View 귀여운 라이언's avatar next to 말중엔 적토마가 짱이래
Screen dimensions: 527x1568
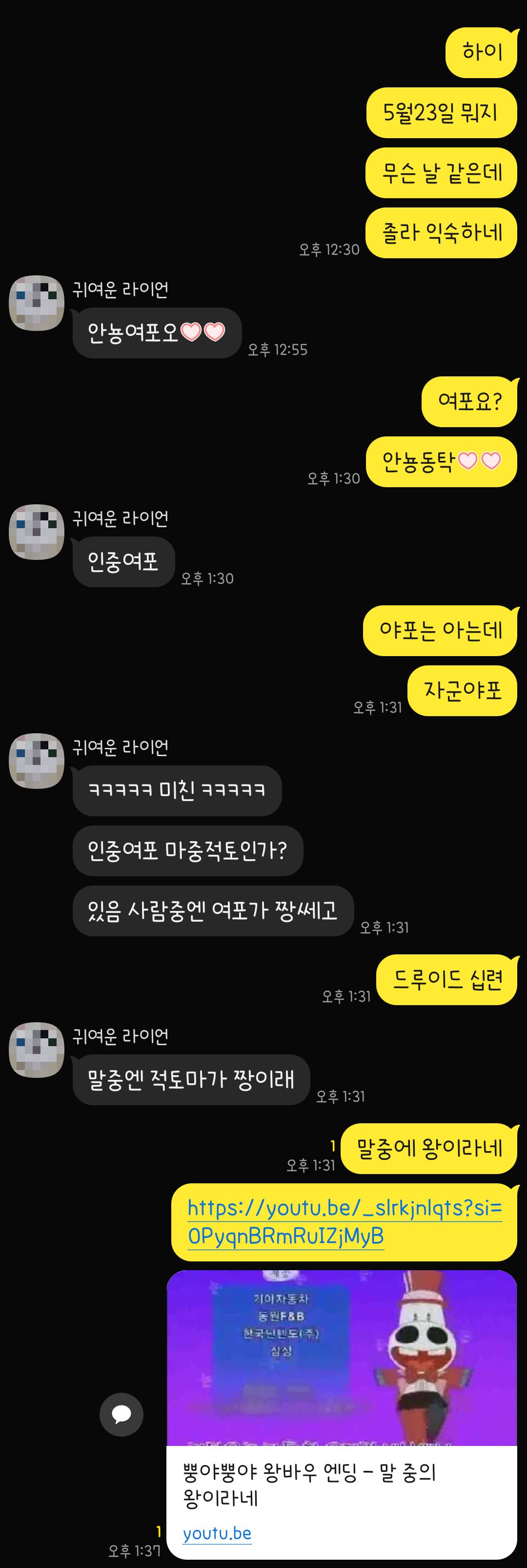coord(37,1050)
